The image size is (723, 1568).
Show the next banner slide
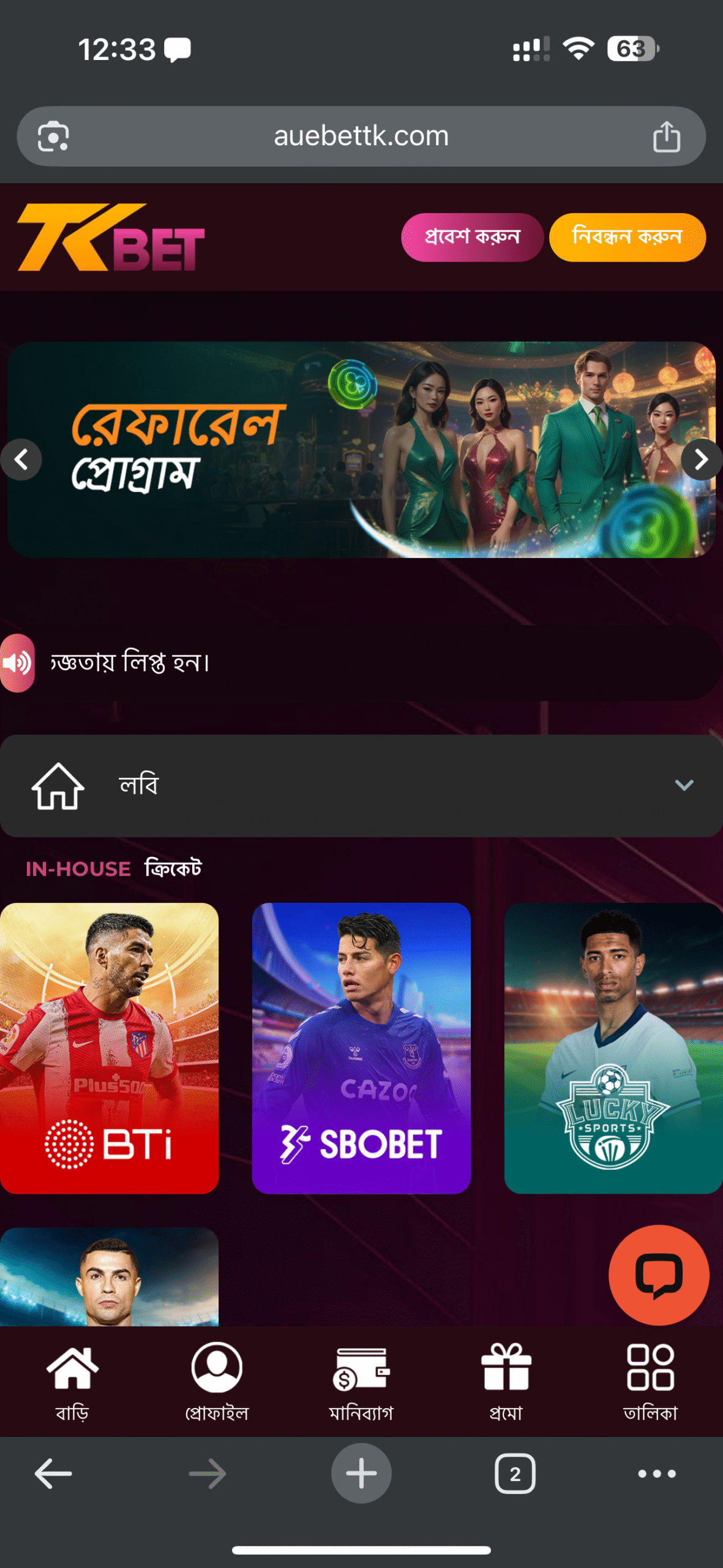(702, 459)
